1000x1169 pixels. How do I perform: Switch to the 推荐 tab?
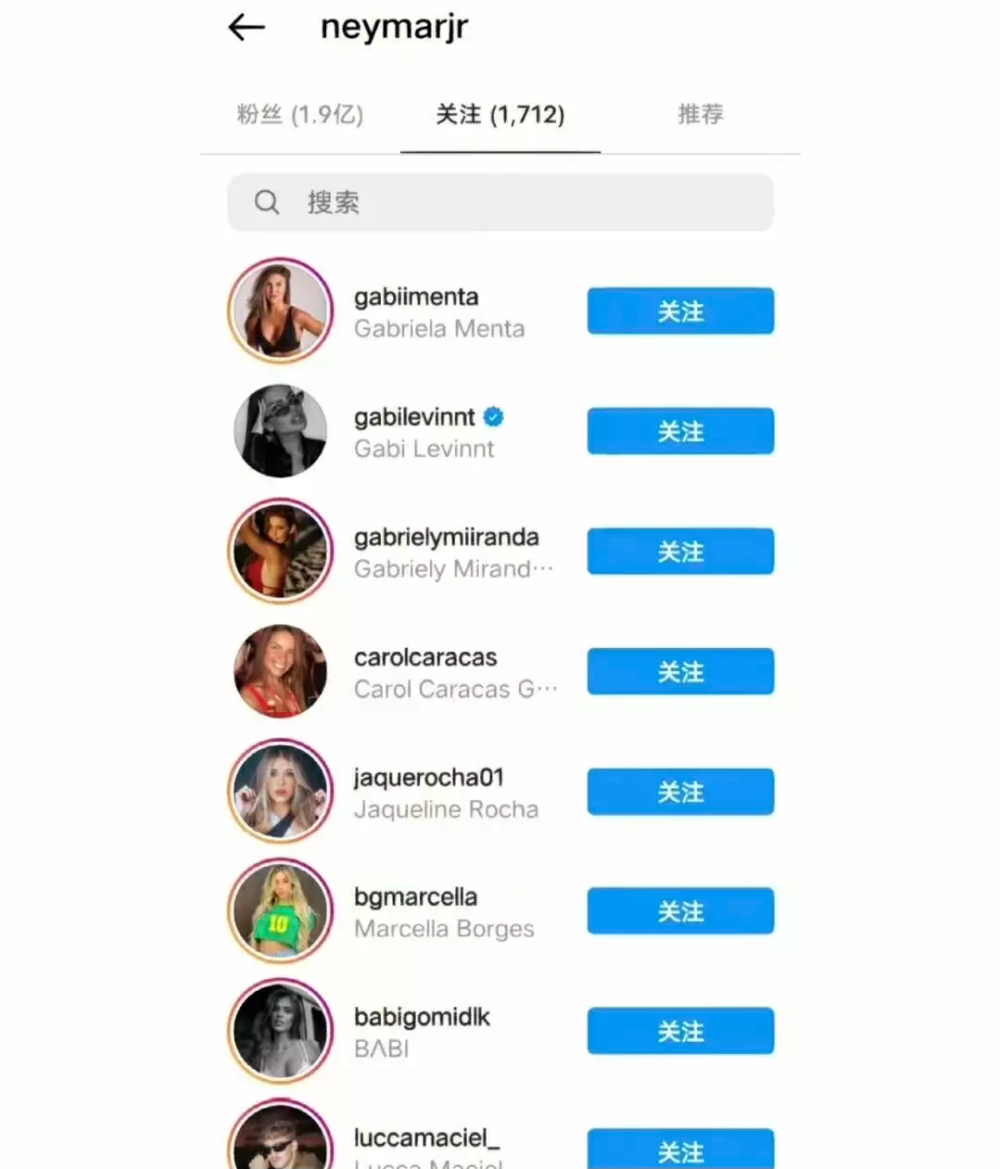click(700, 115)
